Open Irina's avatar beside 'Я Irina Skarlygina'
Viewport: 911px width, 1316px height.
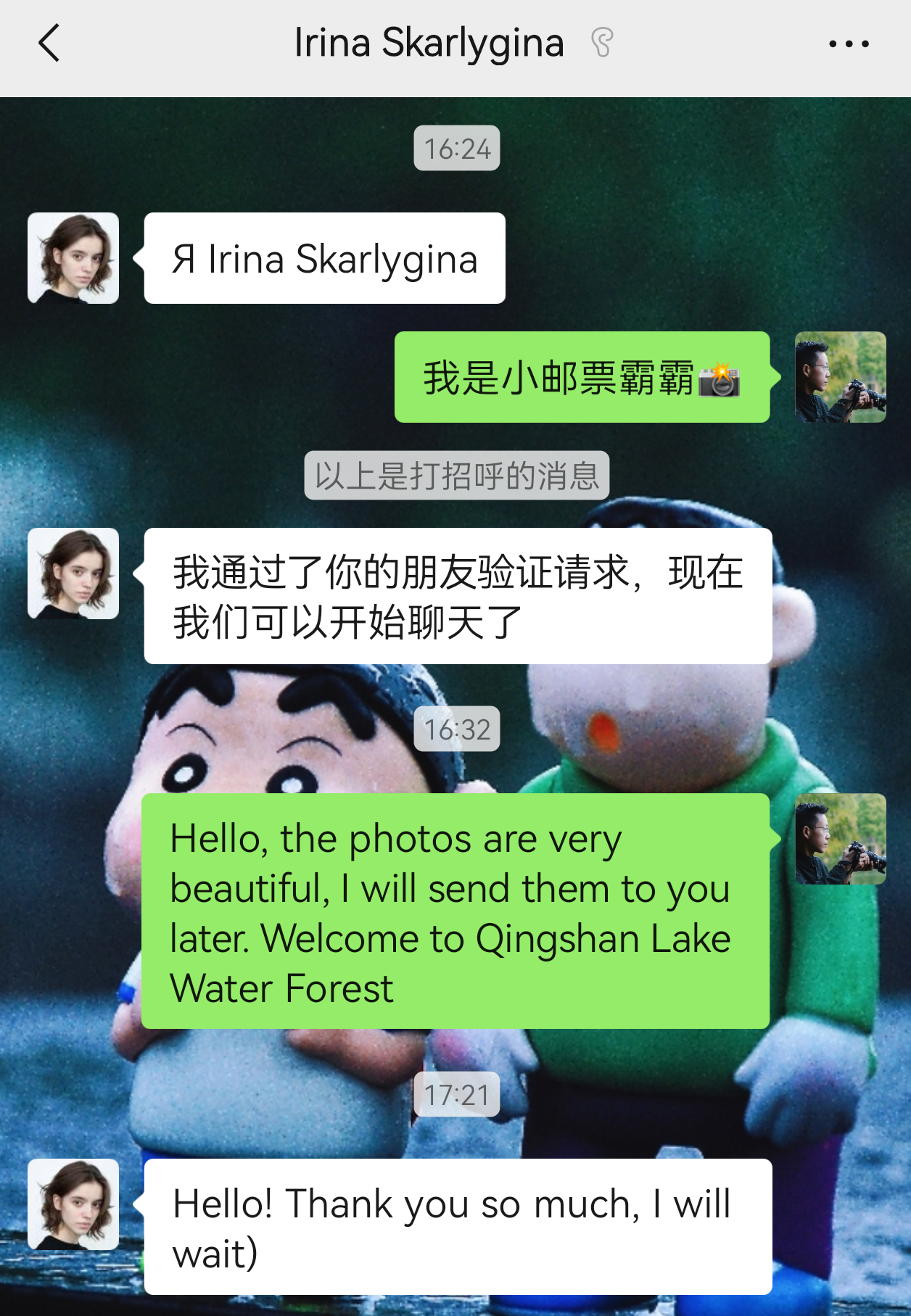(73, 258)
